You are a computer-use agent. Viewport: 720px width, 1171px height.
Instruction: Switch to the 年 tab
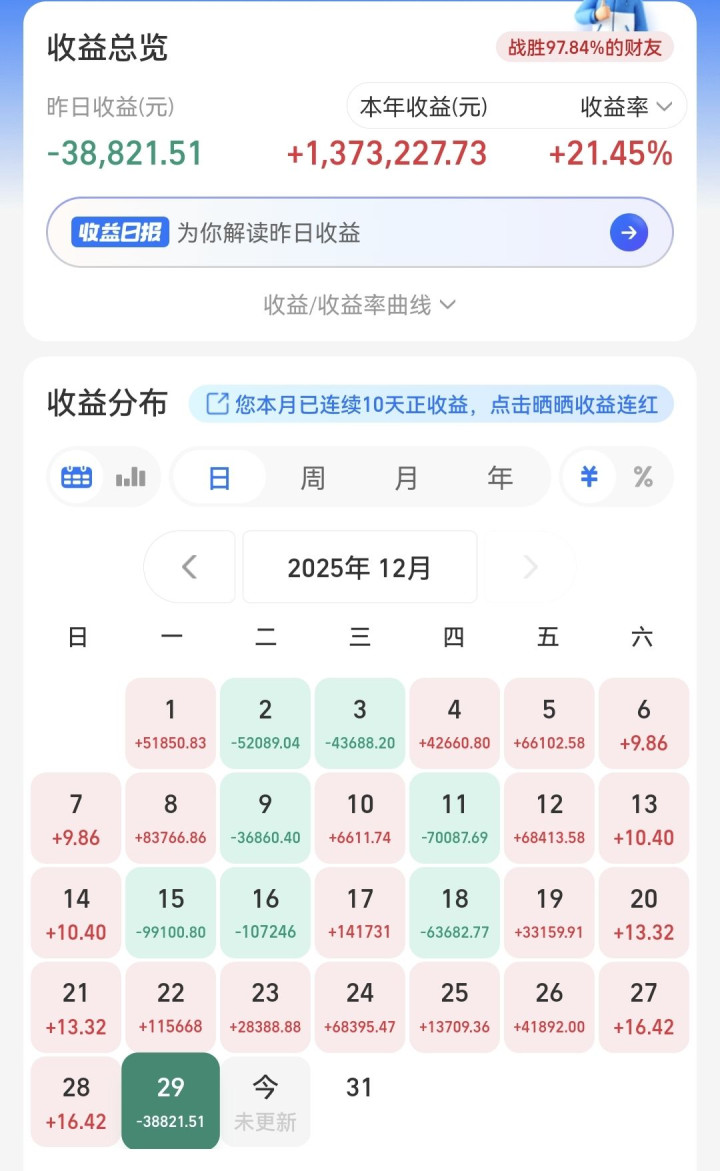500,478
